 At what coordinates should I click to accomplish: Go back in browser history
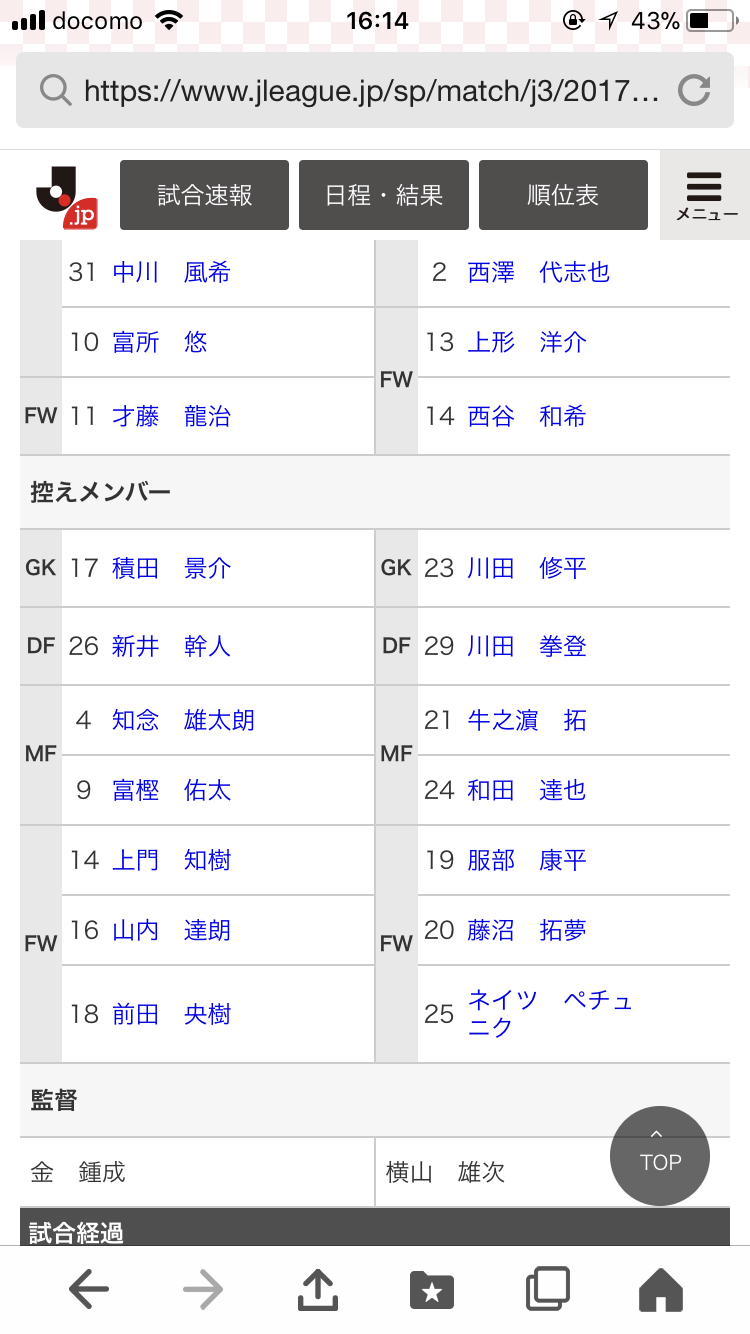[89, 1290]
